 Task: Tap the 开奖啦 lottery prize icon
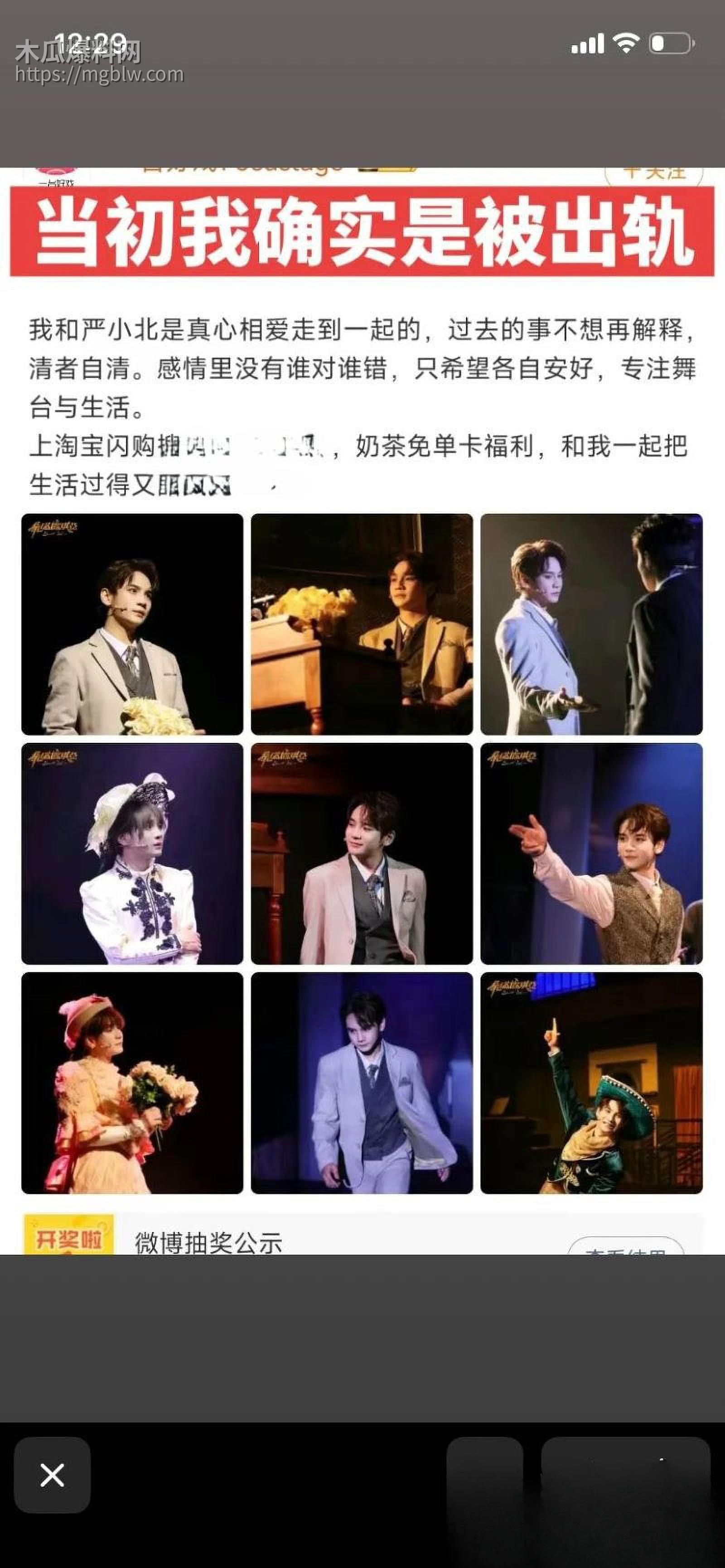70,1236
